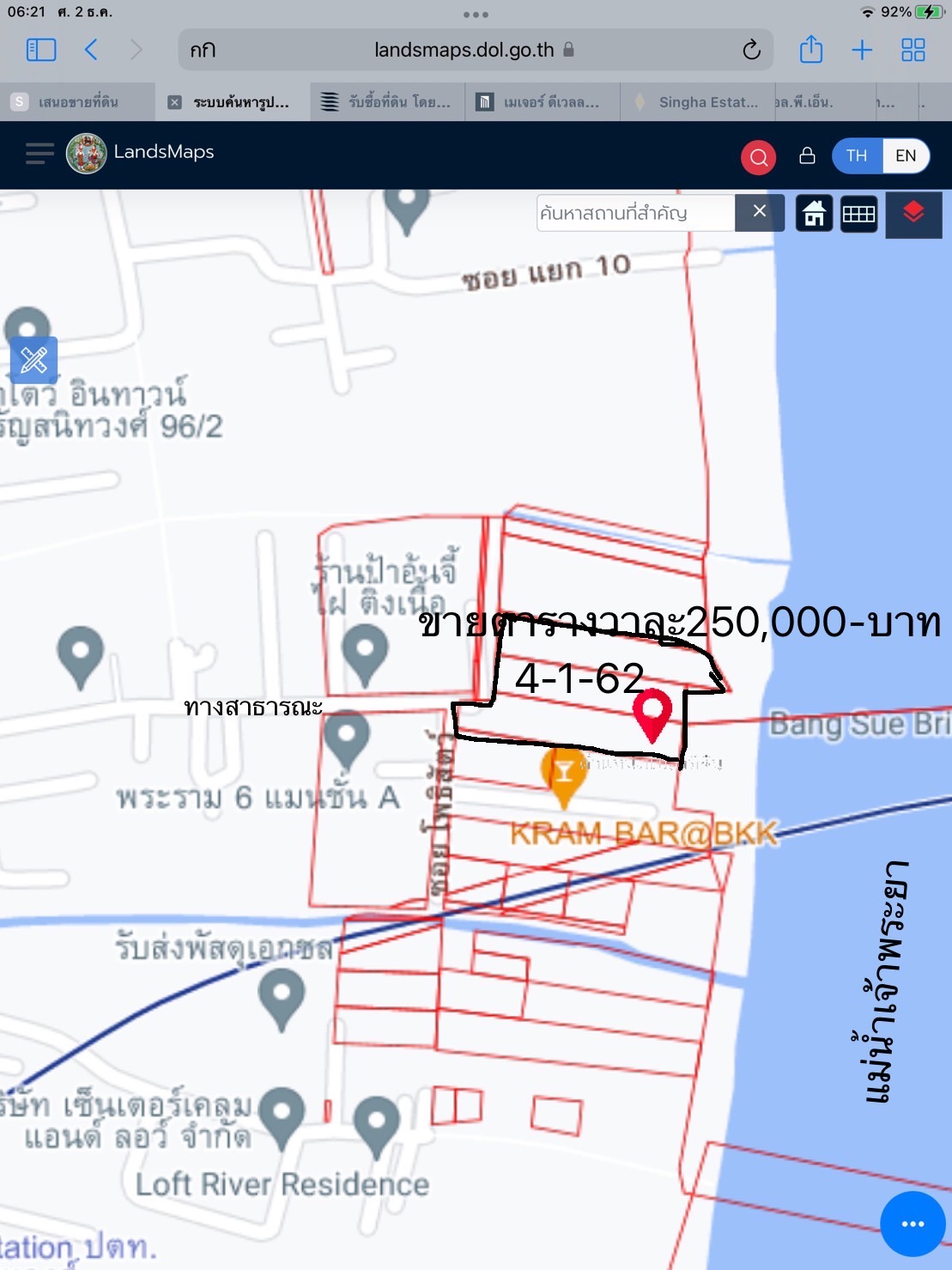Screen dimensions: 952x1270
Task: Share this page from Safari toolbar
Action: pyautogui.click(x=810, y=50)
